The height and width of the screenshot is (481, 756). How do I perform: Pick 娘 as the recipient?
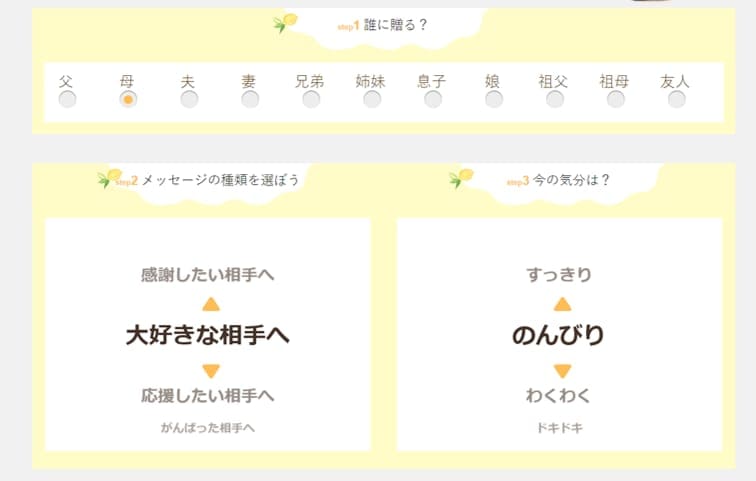click(494, 99)
